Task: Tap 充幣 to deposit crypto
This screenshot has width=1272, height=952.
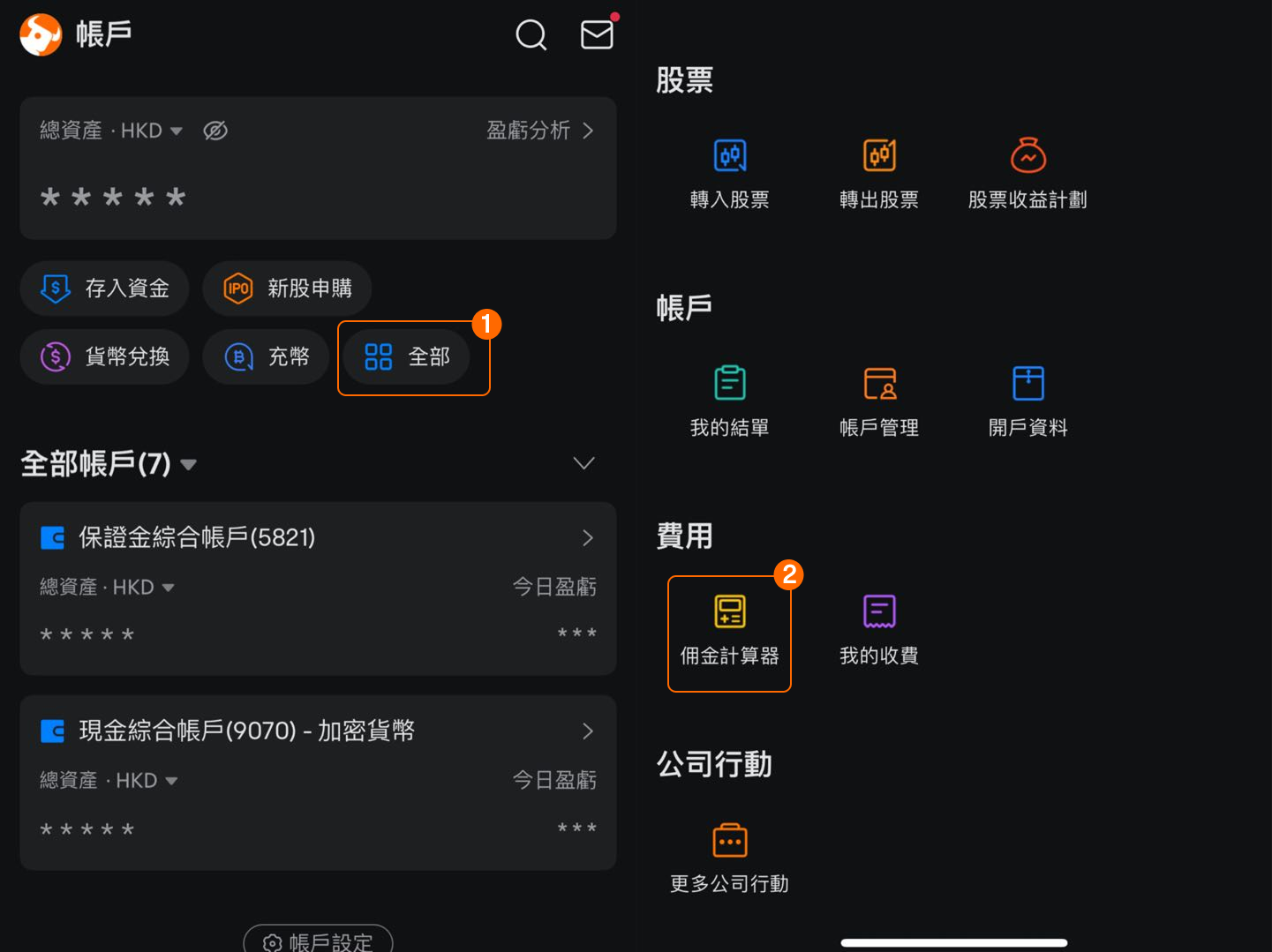Action: point(266,356)
